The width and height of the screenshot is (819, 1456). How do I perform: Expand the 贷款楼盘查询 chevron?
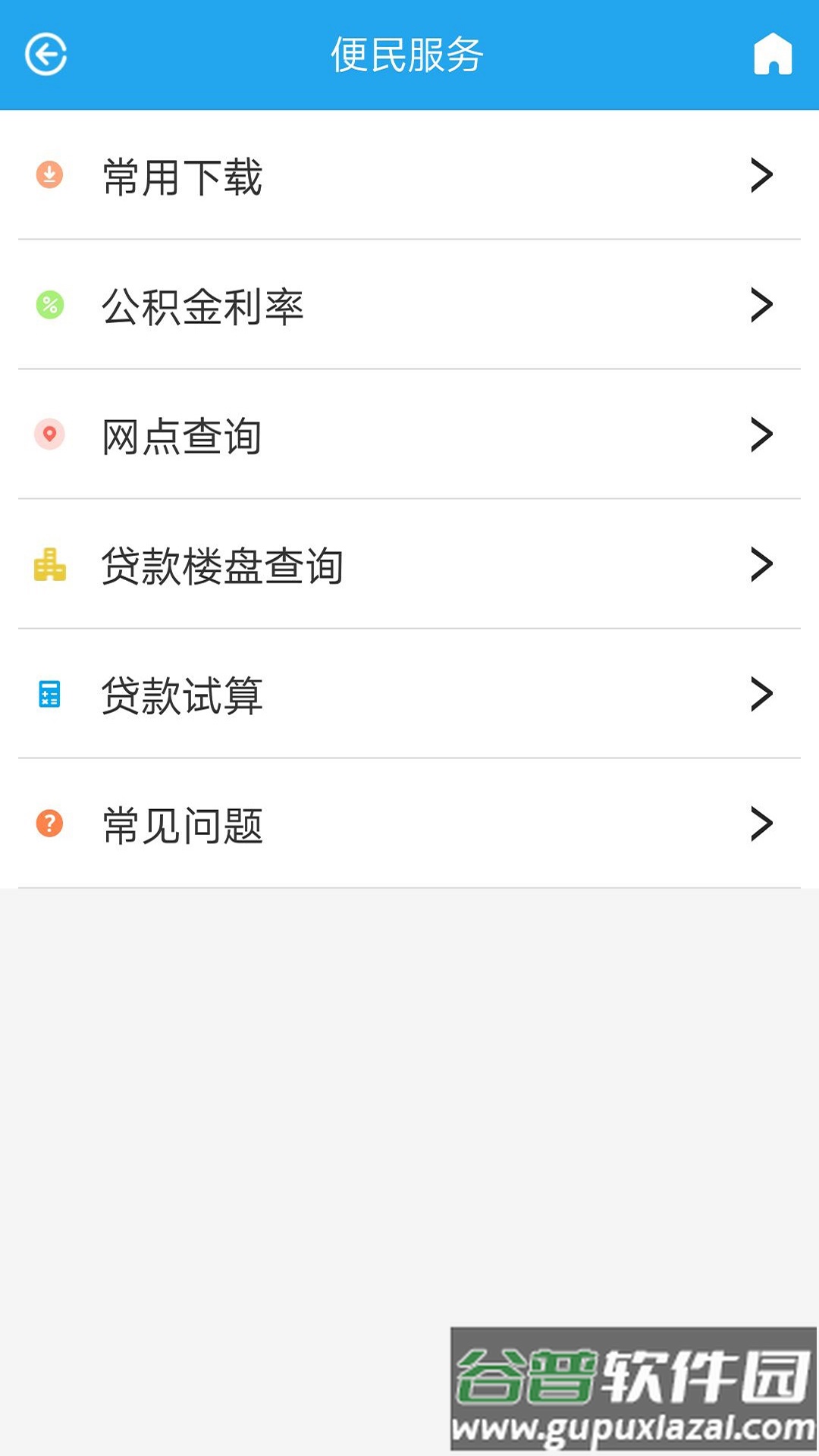point(759,563)
